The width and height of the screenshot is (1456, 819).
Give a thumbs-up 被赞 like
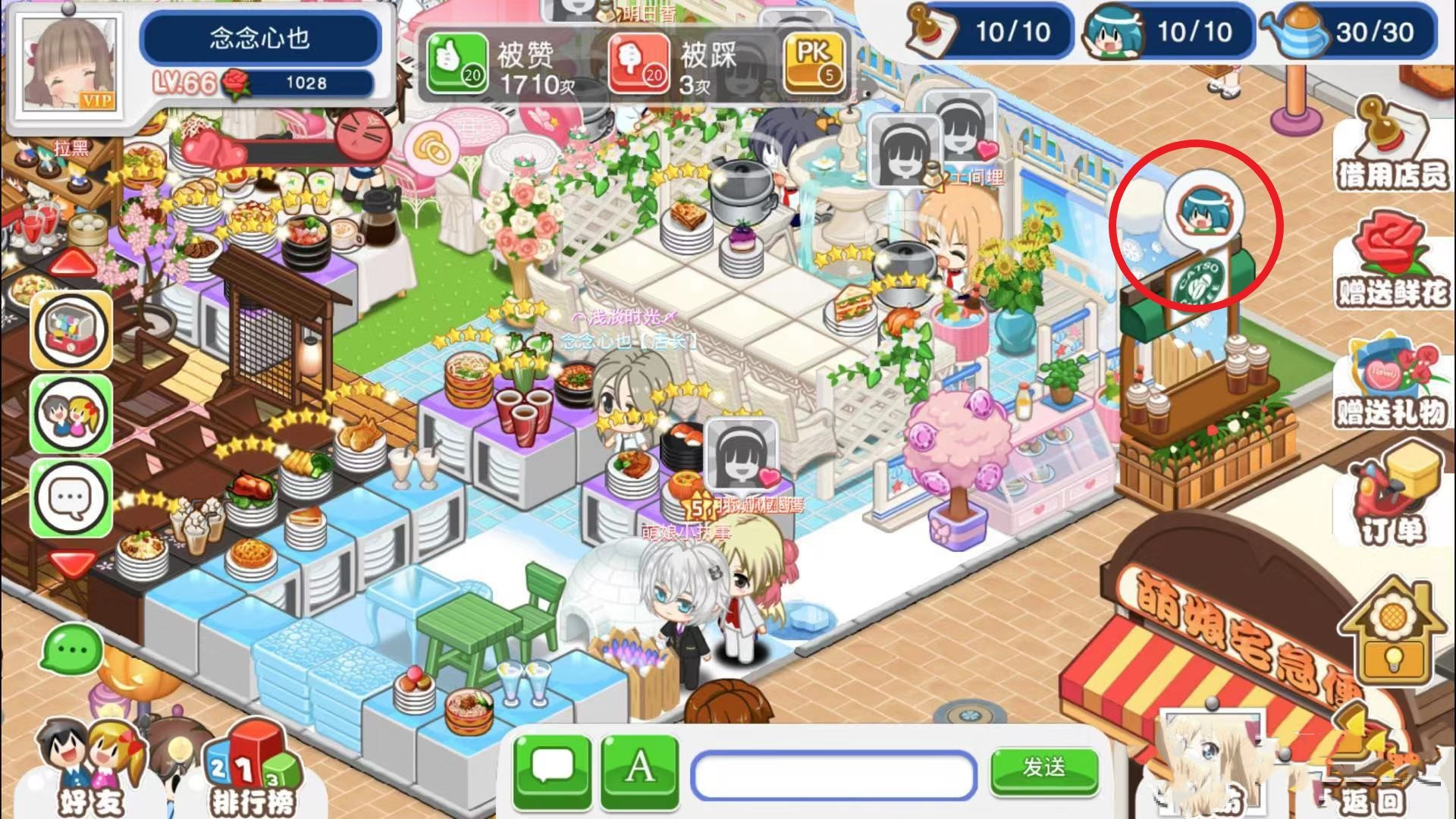pos(457,64)
